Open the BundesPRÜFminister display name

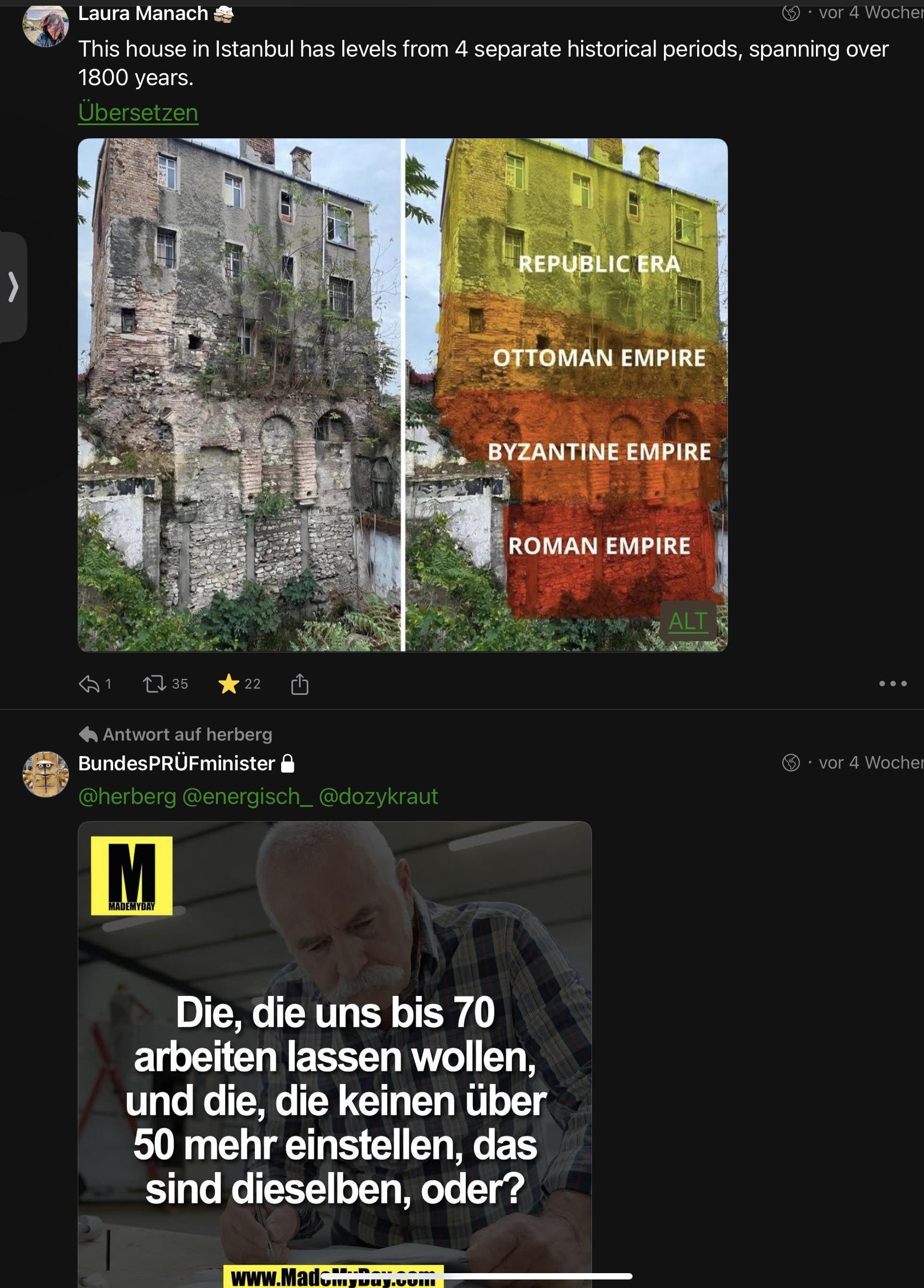pyautogui.click(x=177, y=763)
